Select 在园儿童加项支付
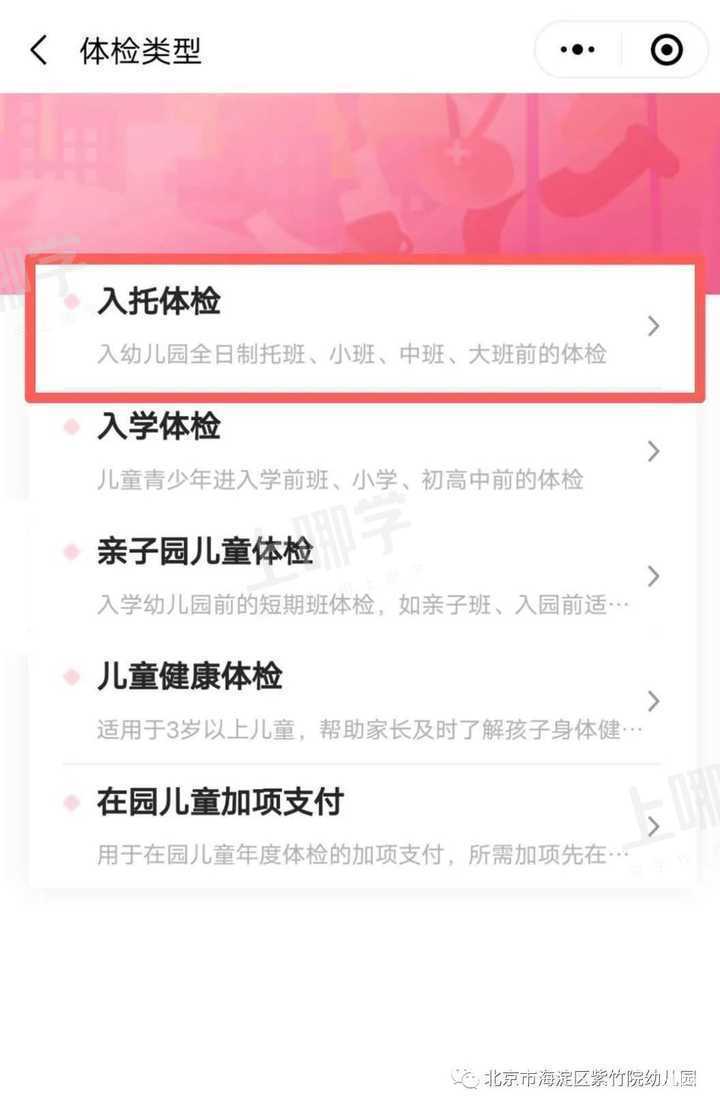This screenshot has width=720, height=1110. 360,827
